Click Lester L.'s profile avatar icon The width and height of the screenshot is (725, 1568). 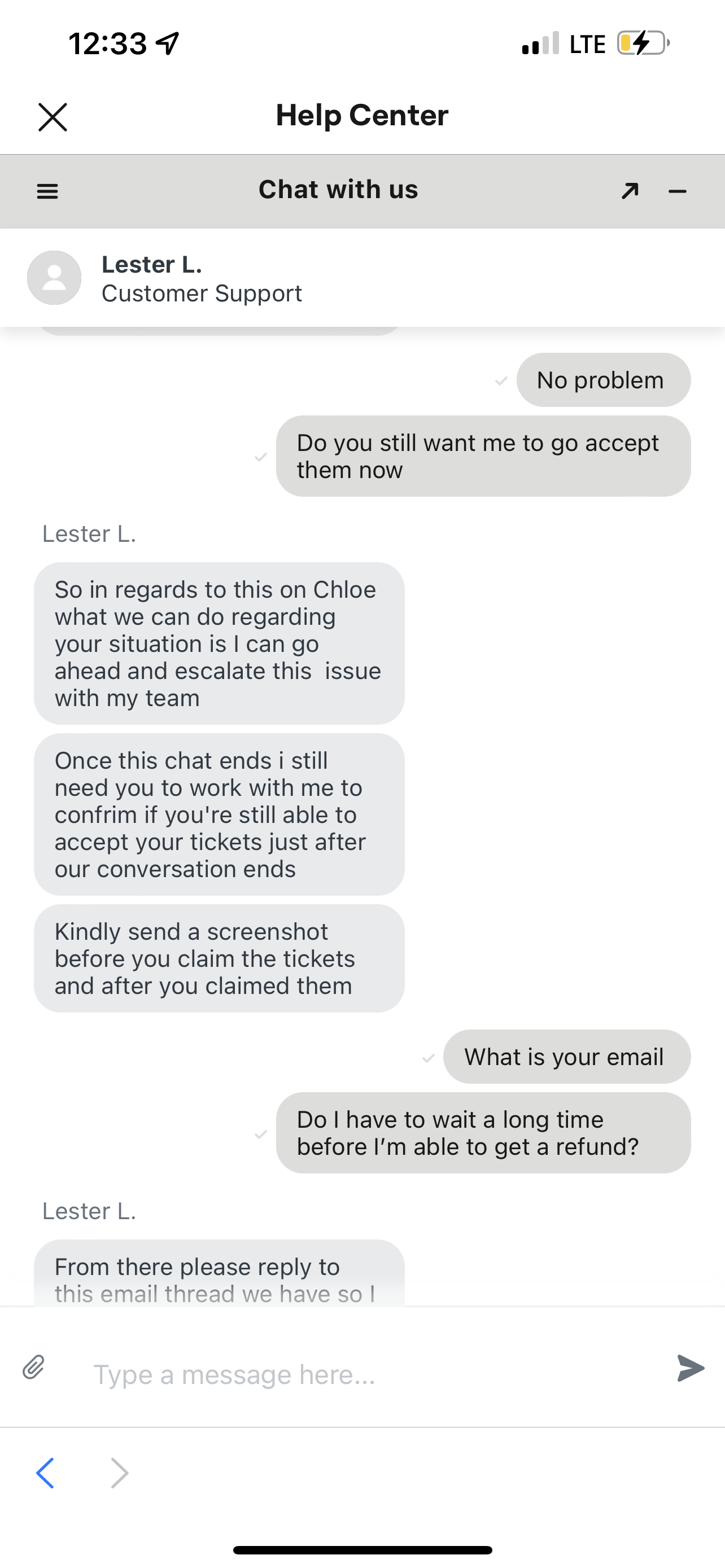[x=54, y=277]
